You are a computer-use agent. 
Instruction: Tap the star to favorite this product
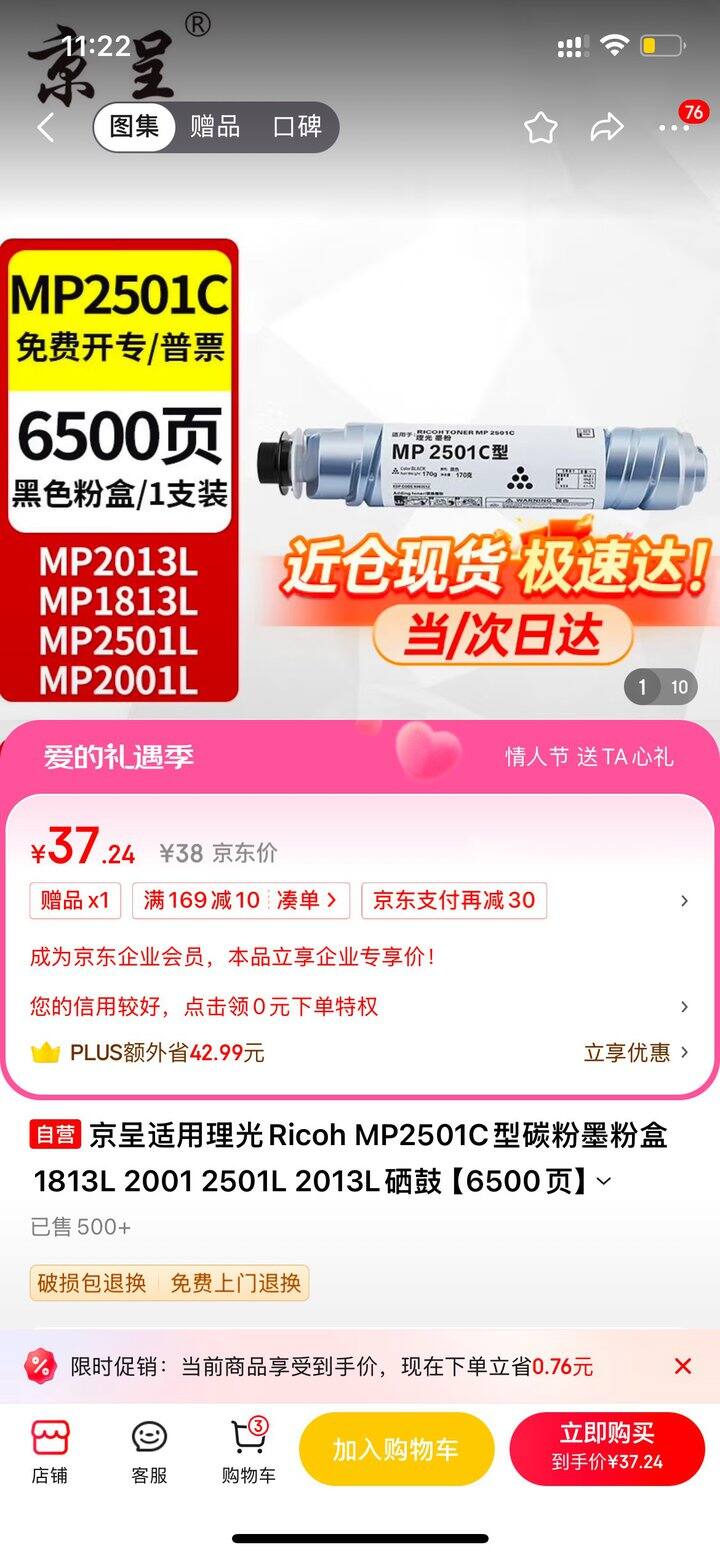[x=540, y=128]
